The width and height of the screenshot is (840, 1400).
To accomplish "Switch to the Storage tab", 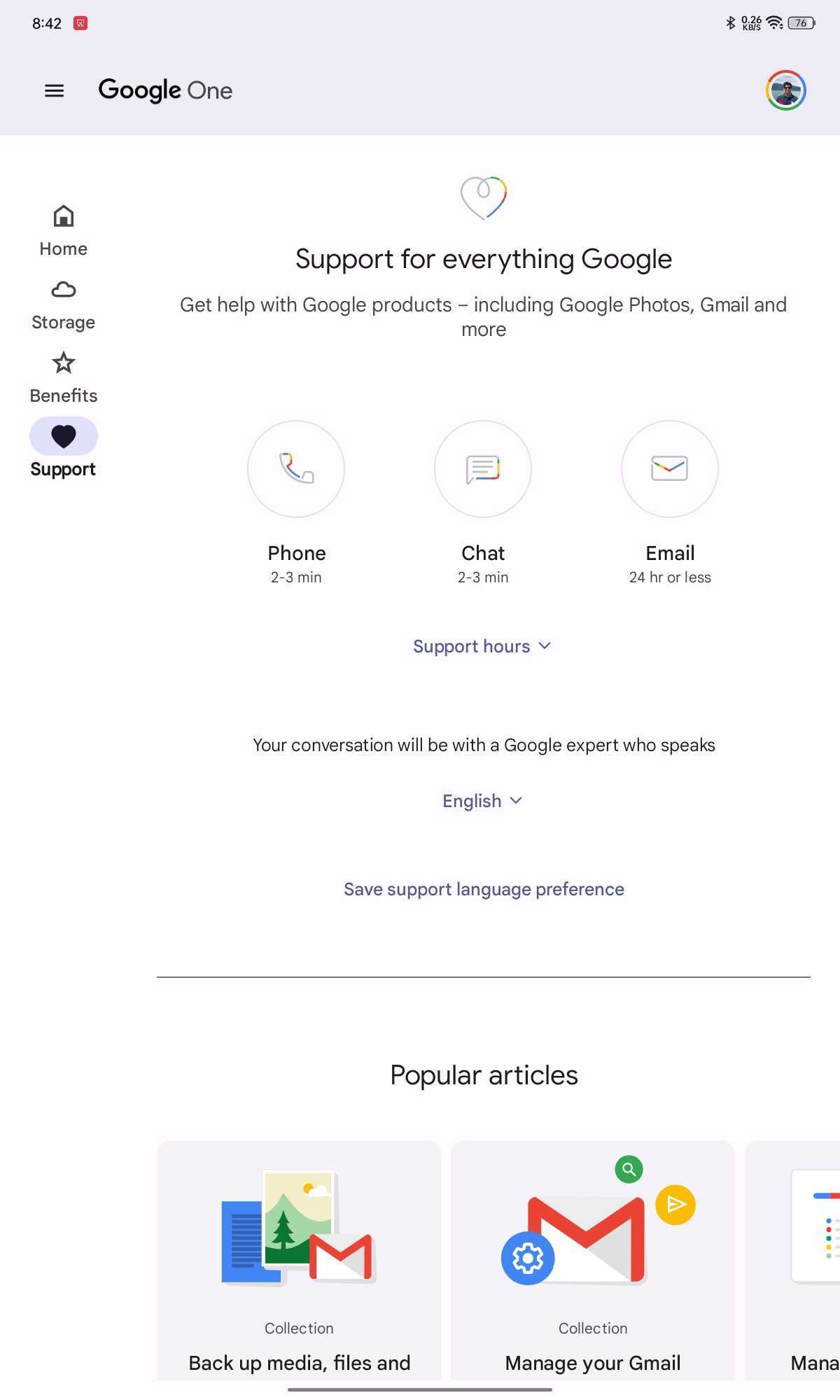I will 63,305.
